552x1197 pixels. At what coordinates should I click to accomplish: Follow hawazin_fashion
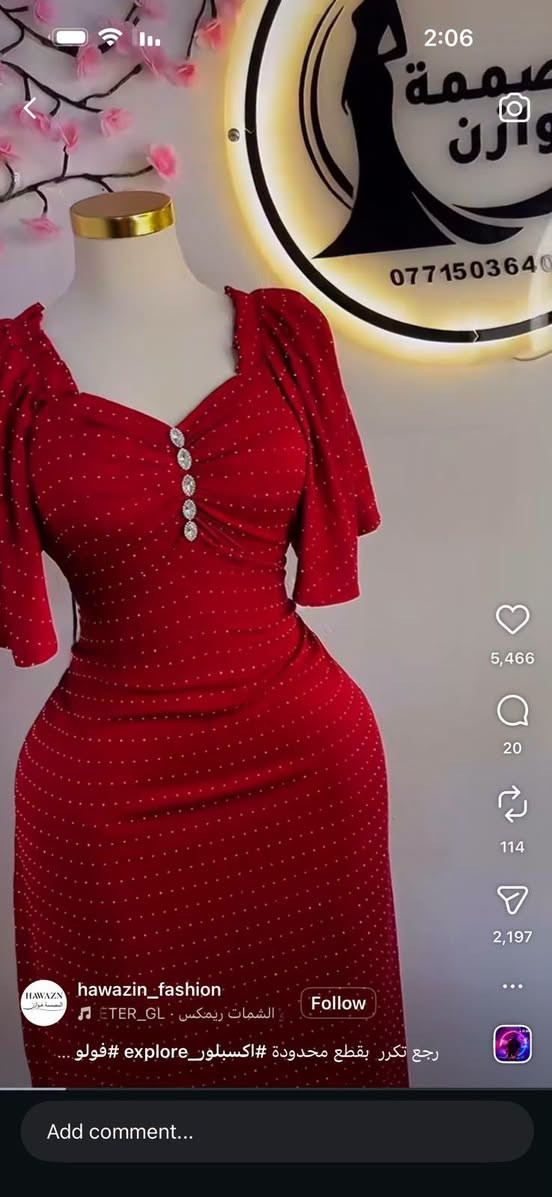point(338,1003)
